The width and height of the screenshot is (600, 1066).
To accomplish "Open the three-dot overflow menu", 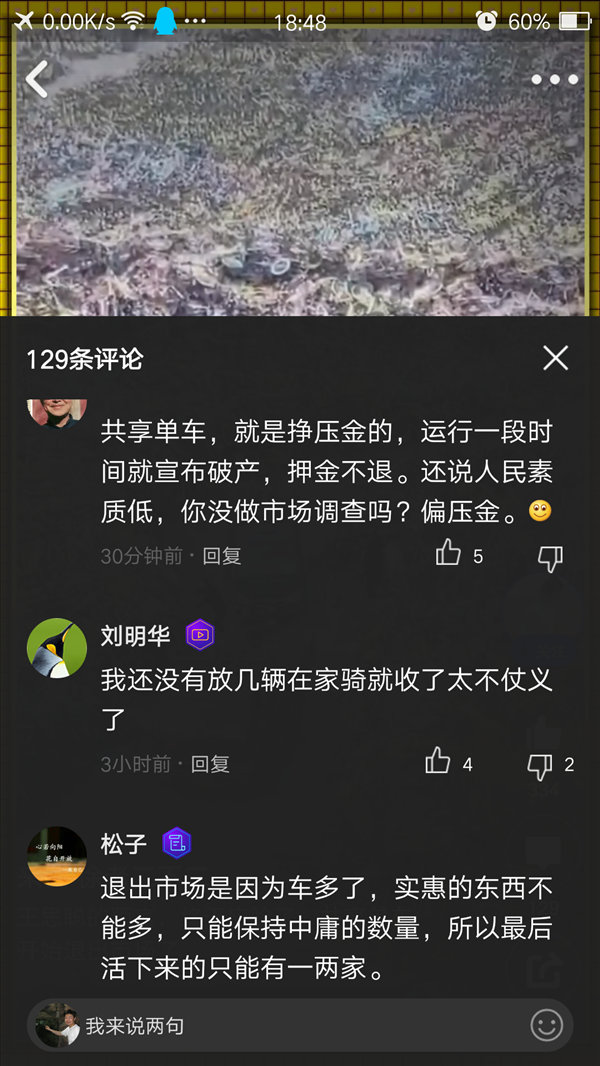I will pyautogui.click(x=554, y=80).
